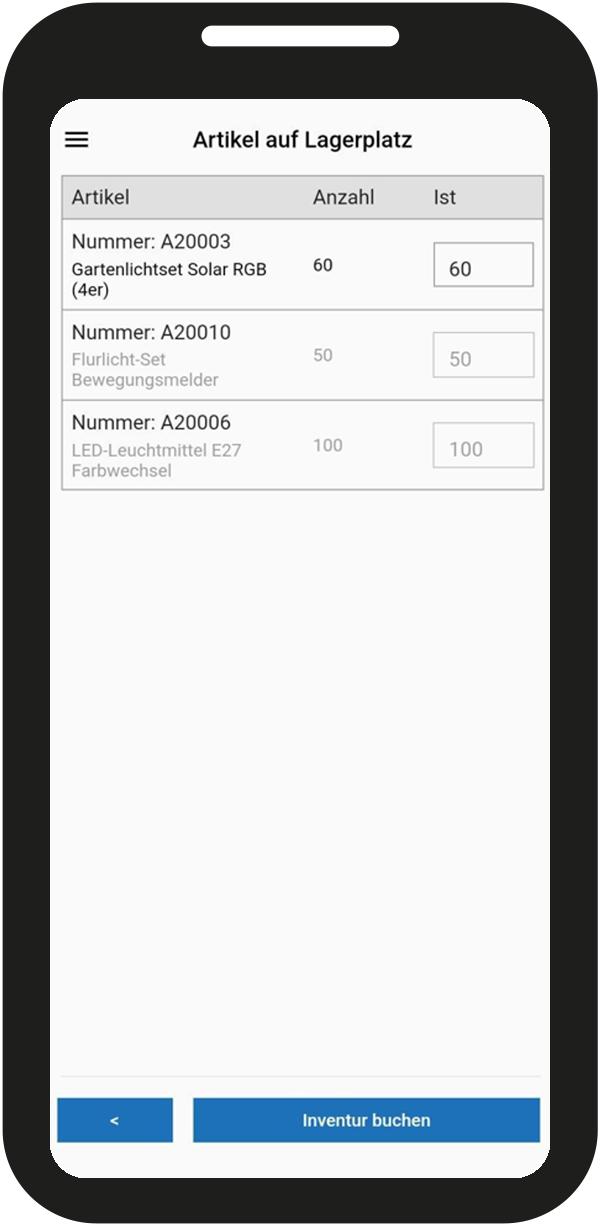This screenshot has width=600, height=1226.
Task: Open the hamburger drawer menu
Action: click(x=77, y=140)
